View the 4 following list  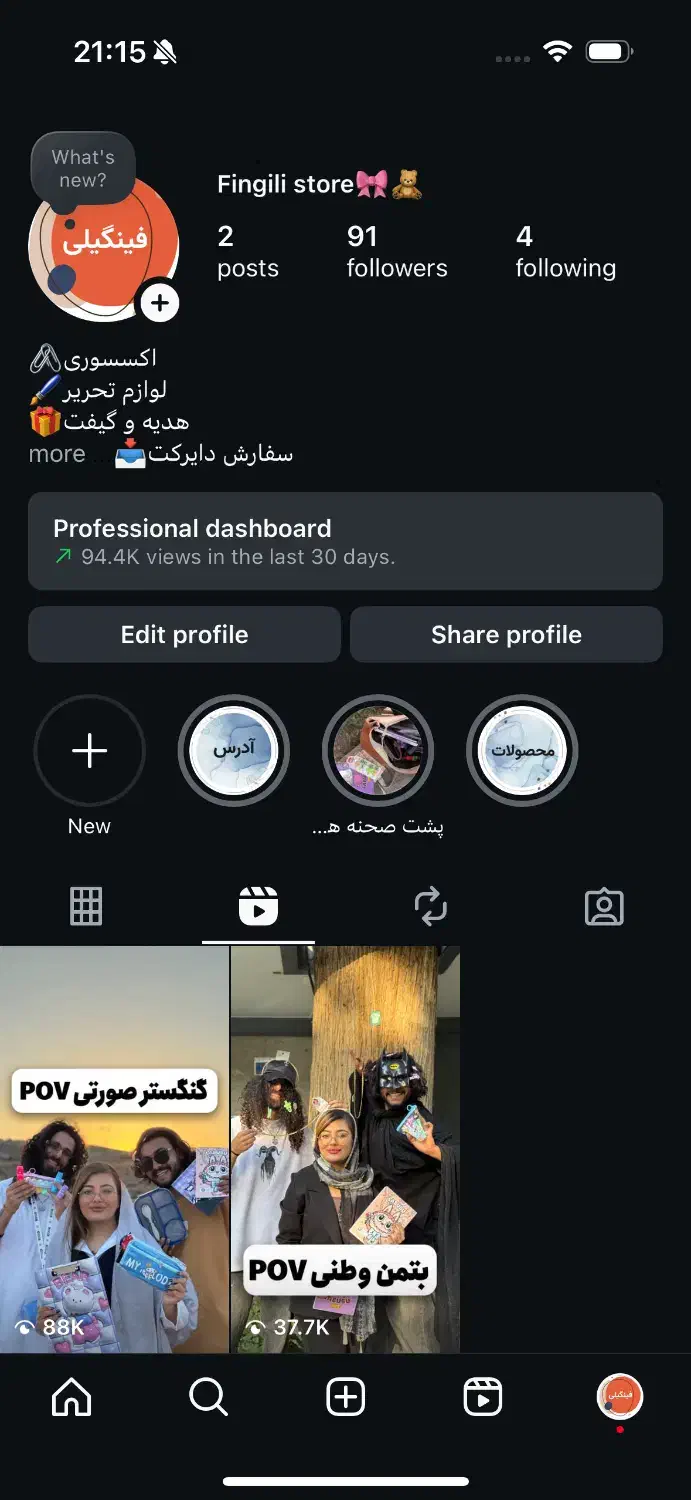[x=565, y=251]
